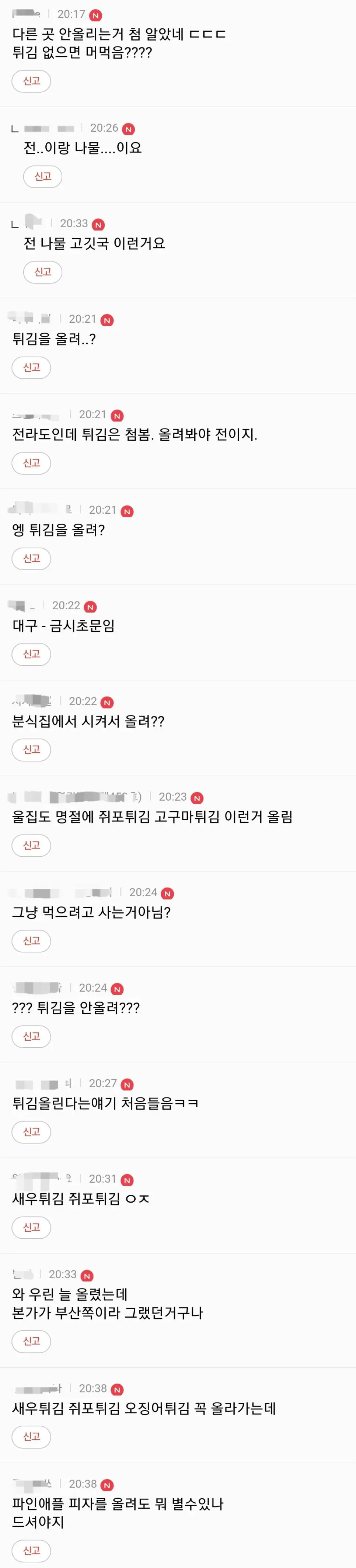Tap 신고 below '튀김을 올려..?'

[x=31, y=368]
